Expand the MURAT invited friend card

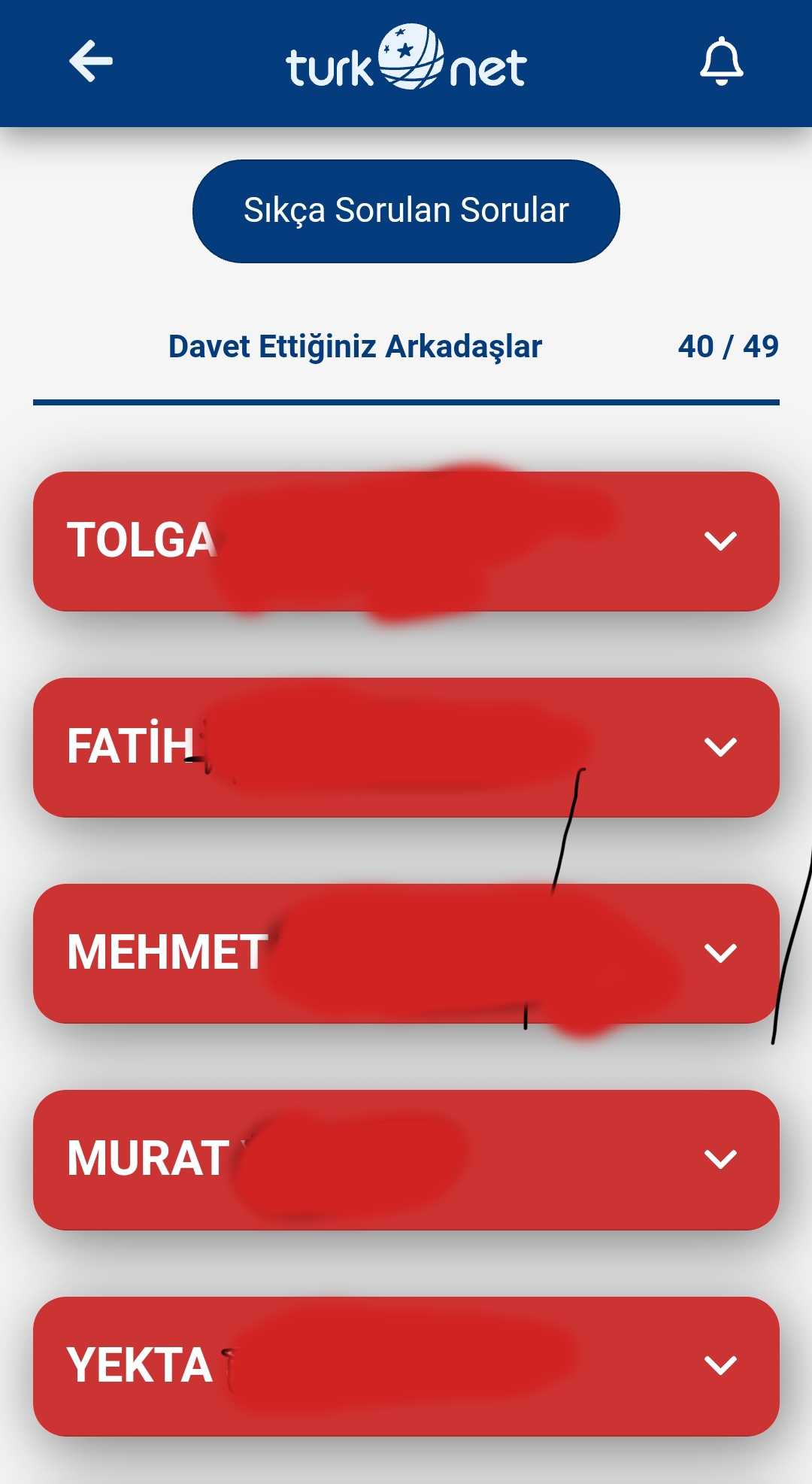pos(406,1160)
